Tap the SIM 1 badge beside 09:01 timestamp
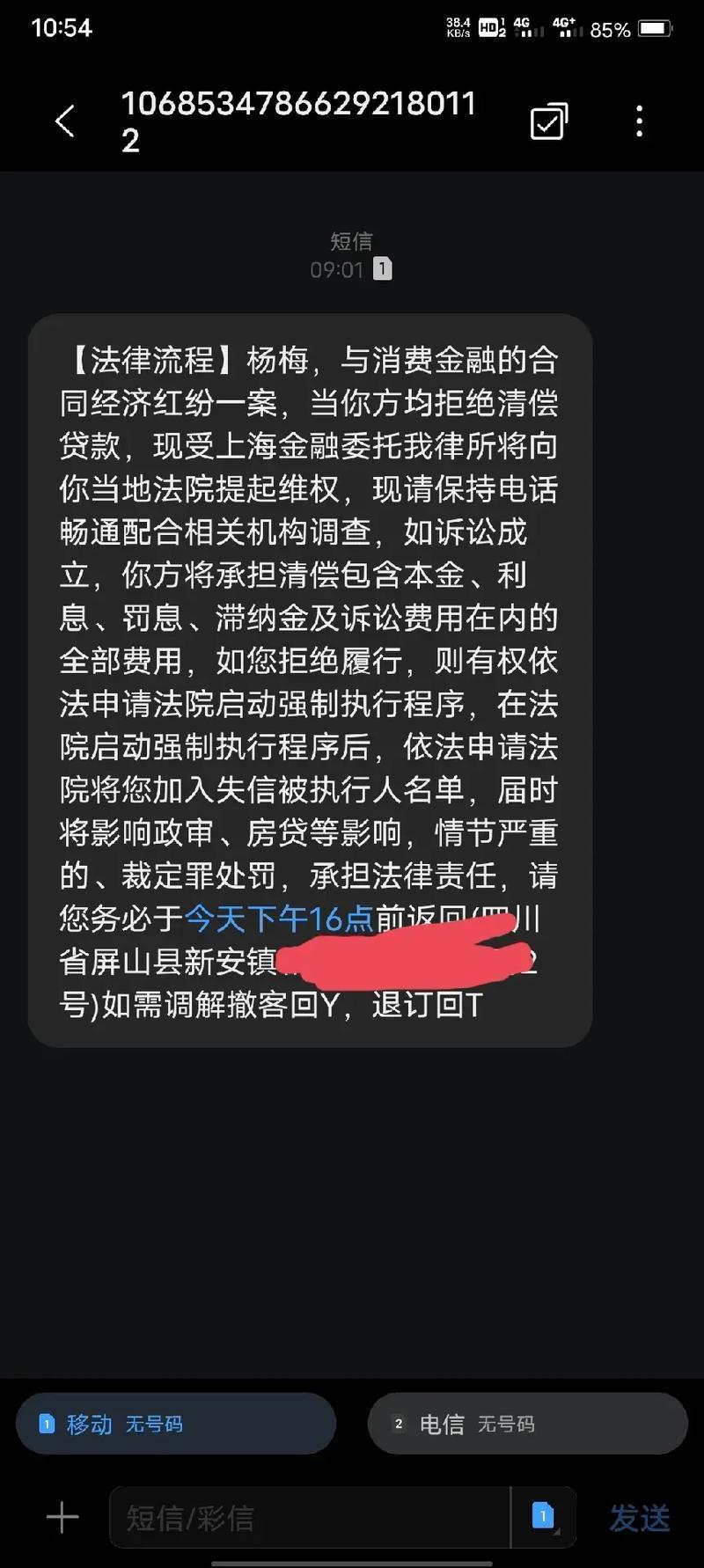The image size is (704, 1568). click(x=381, y=270)
